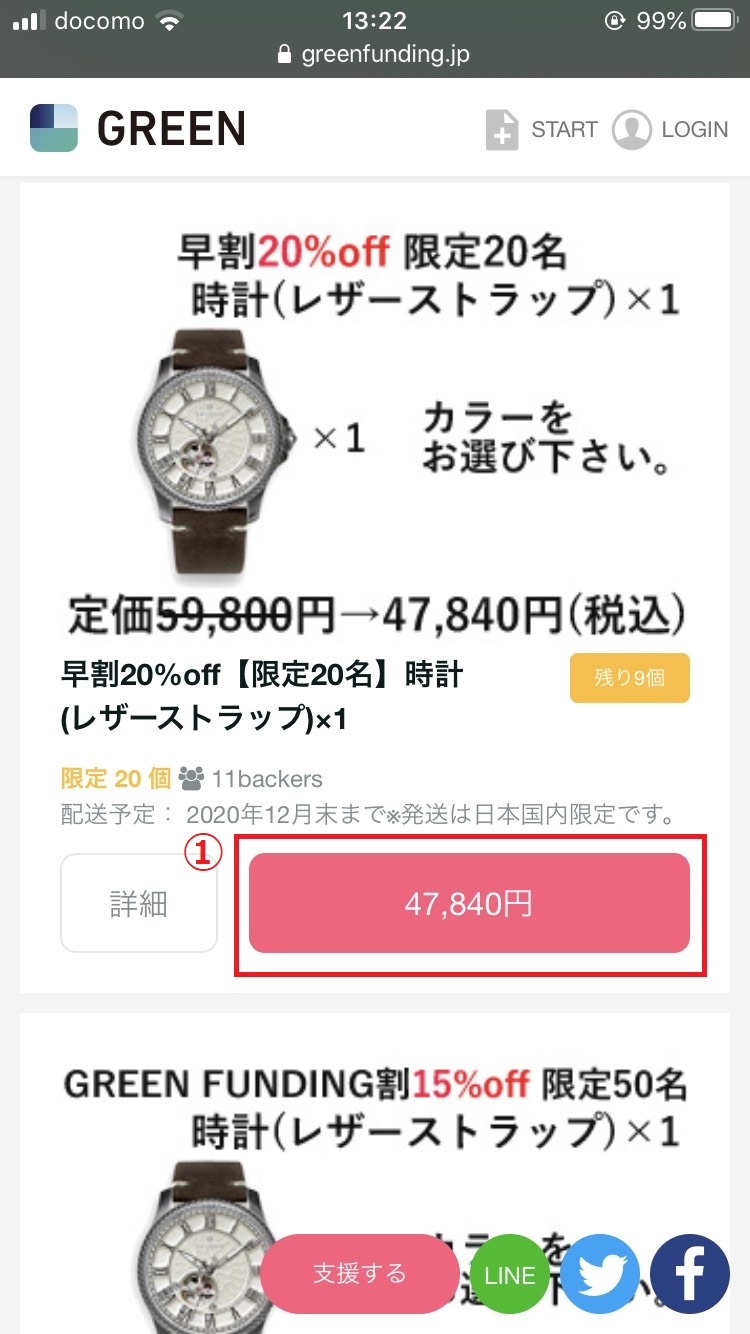
Task: Tap the START project button
Action: pyautogui.click(x=541, y=130)
